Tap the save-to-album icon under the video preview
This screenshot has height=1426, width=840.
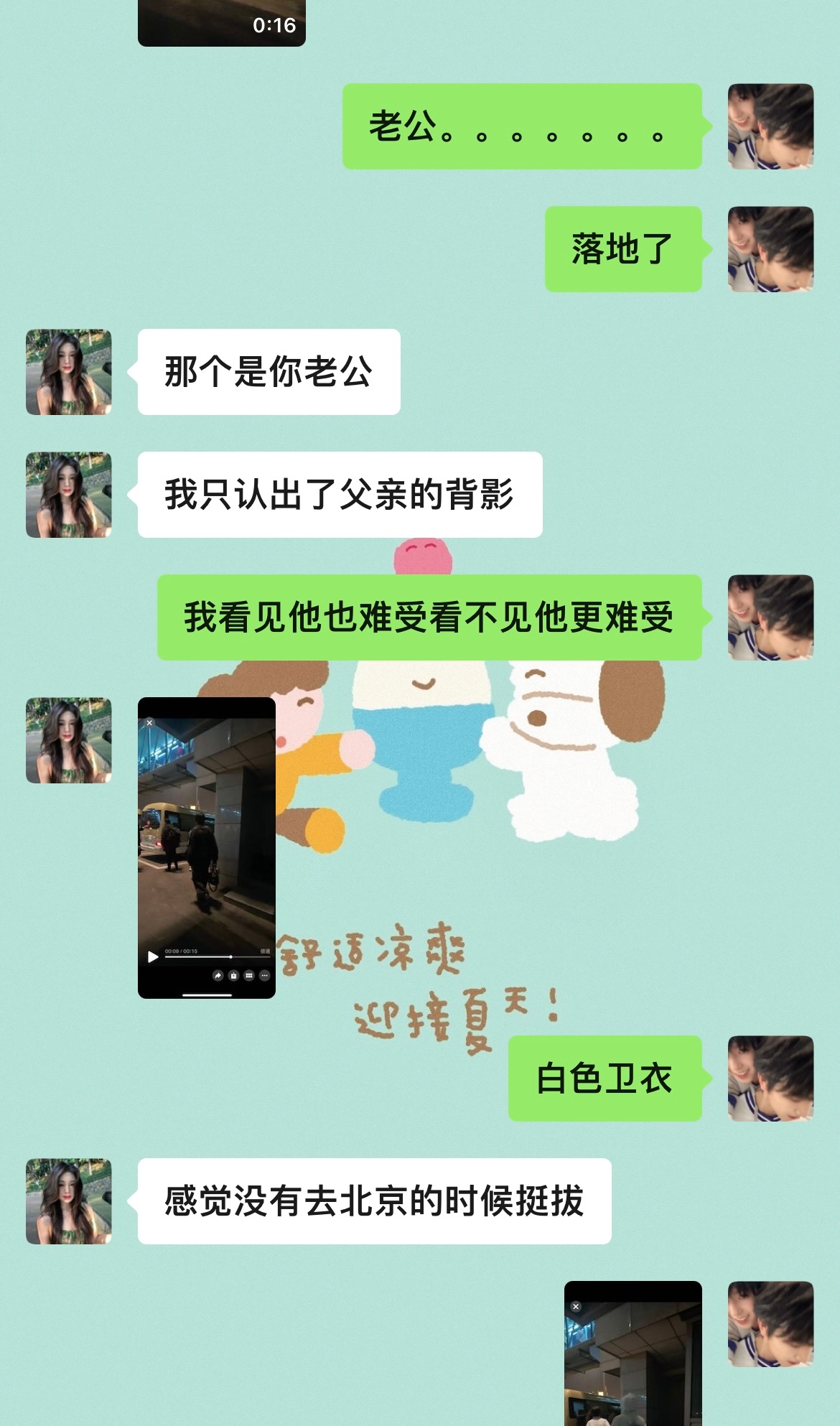click(x=233, y=975)
